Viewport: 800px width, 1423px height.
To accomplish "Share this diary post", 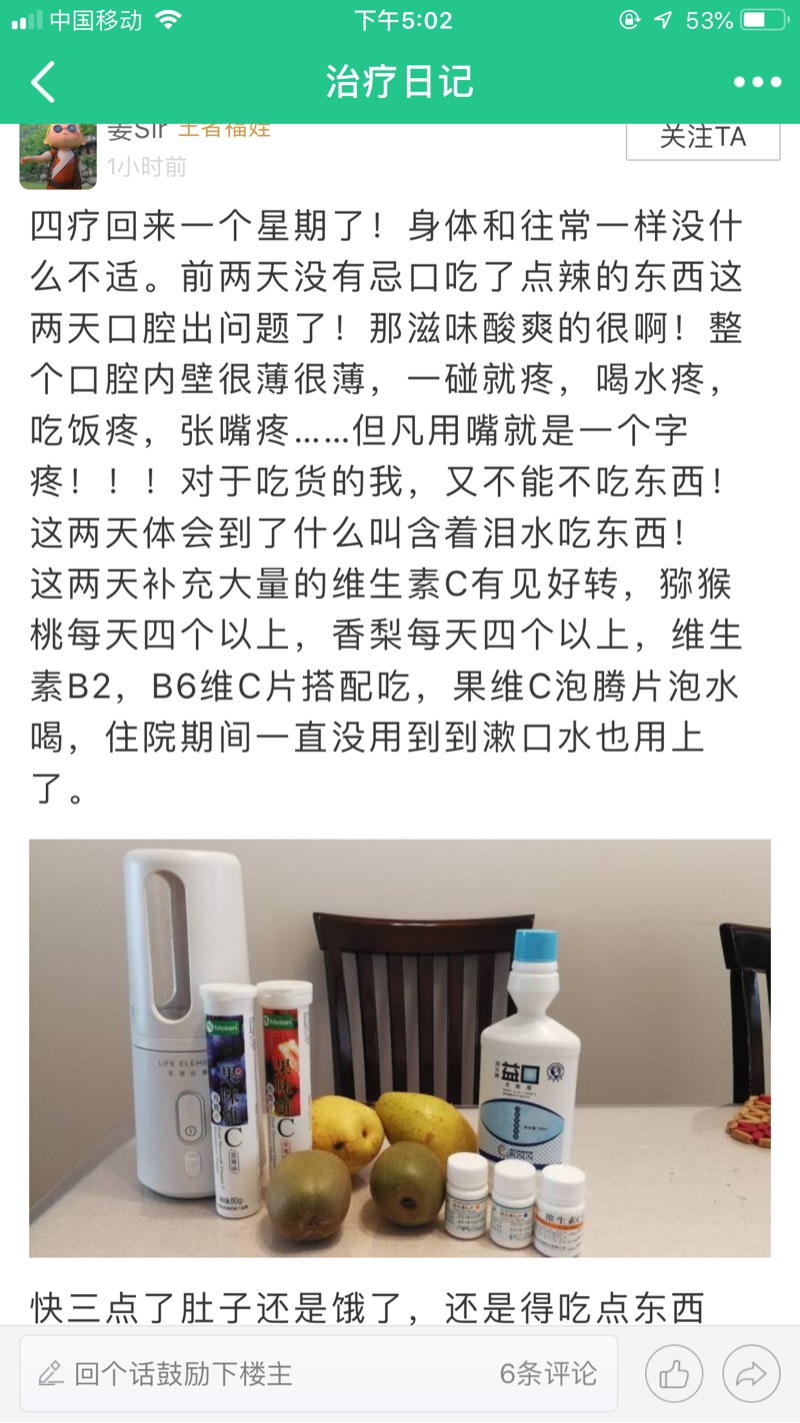I will tap(750, 1374).
